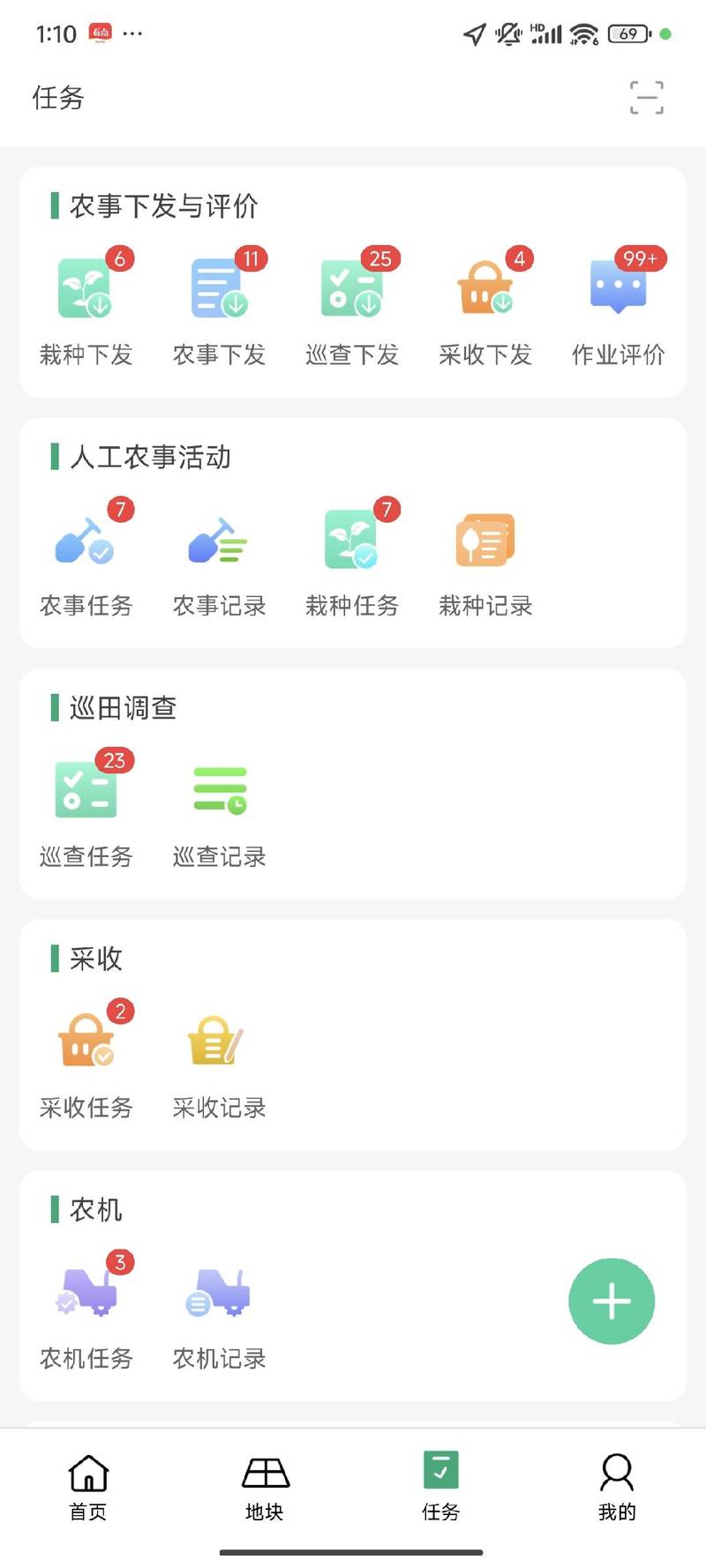Screen dimensions: 706x1568
Task: Open 农机任务 machinery tasks
Action: pos(86,1310)
